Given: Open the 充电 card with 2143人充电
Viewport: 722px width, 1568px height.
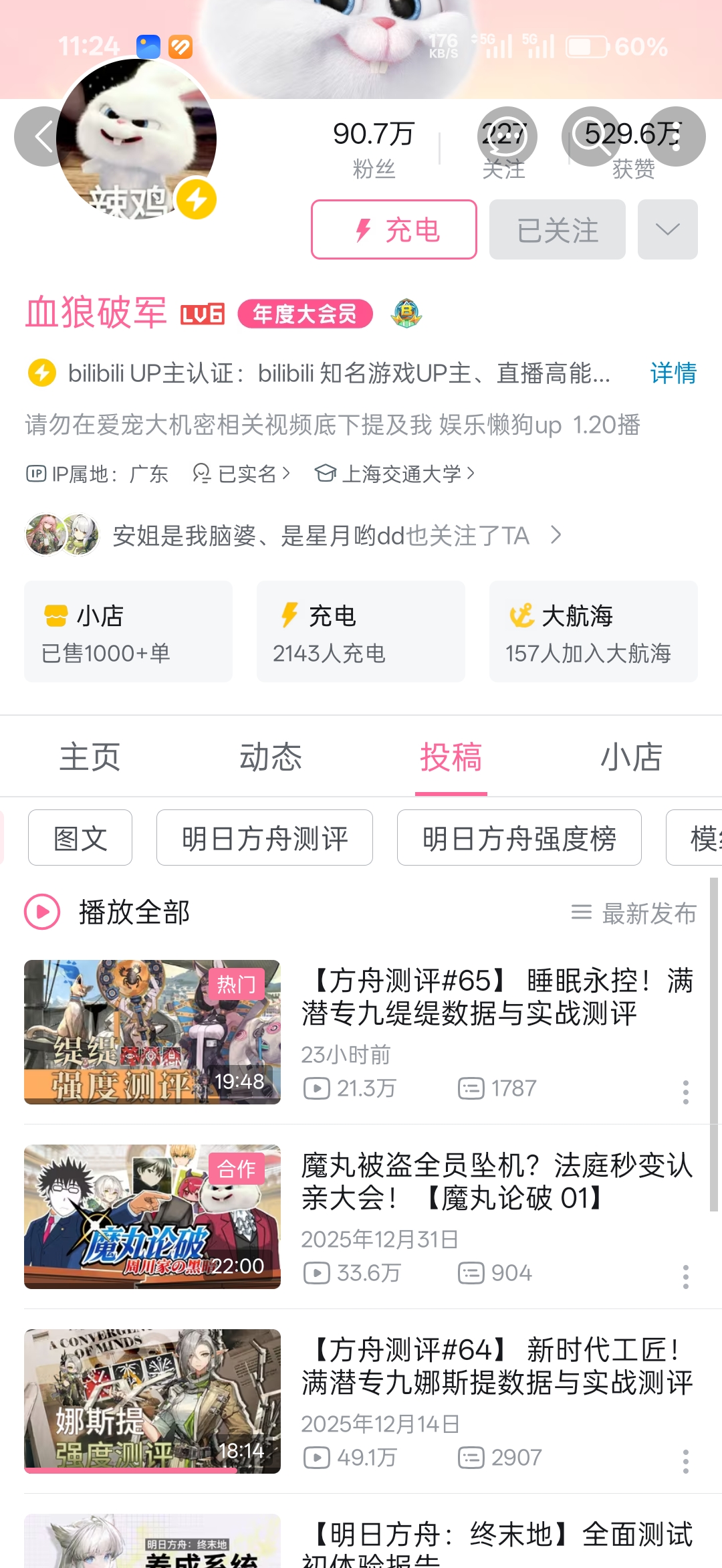Looking at the screenshot, I should pyautogui.click(x=361, y=631).
